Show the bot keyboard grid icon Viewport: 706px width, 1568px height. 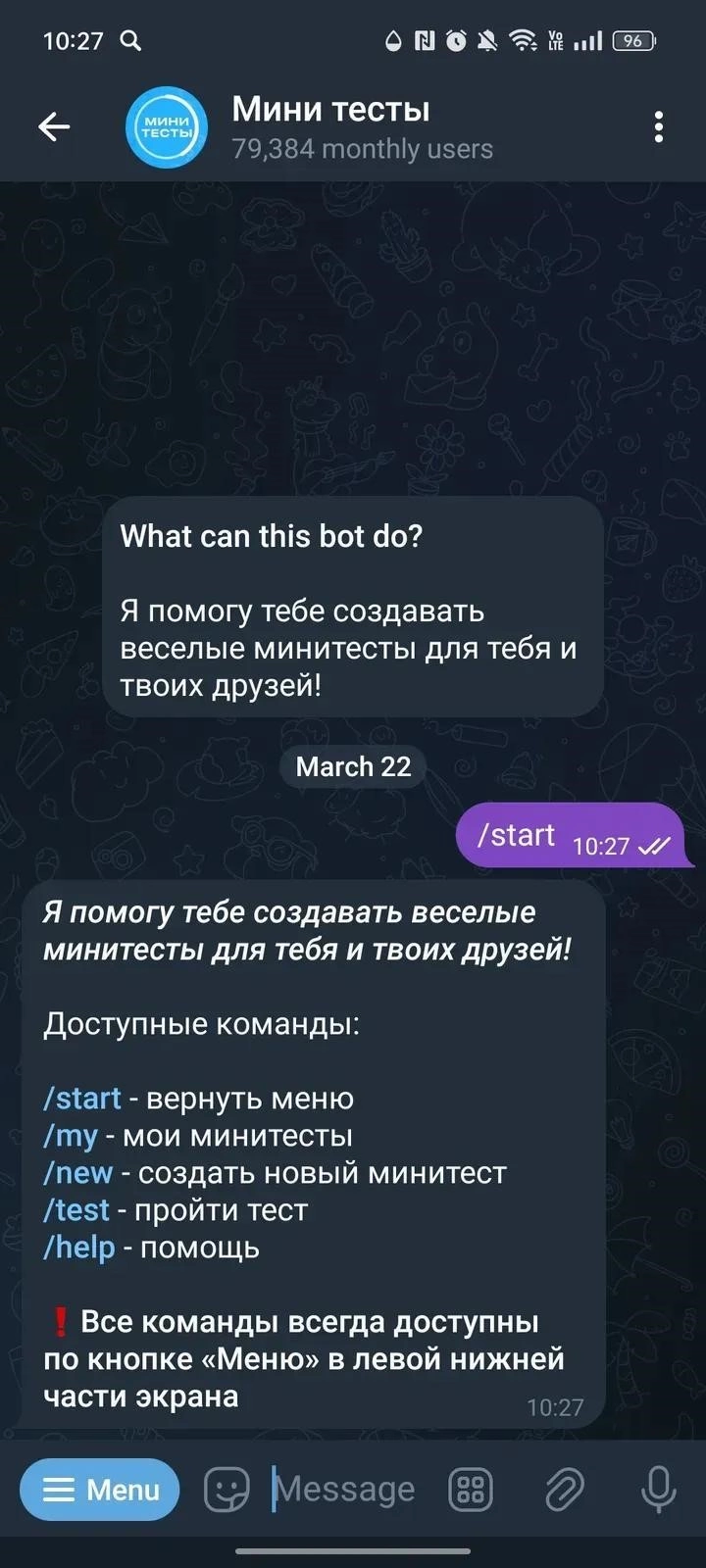471,1490
